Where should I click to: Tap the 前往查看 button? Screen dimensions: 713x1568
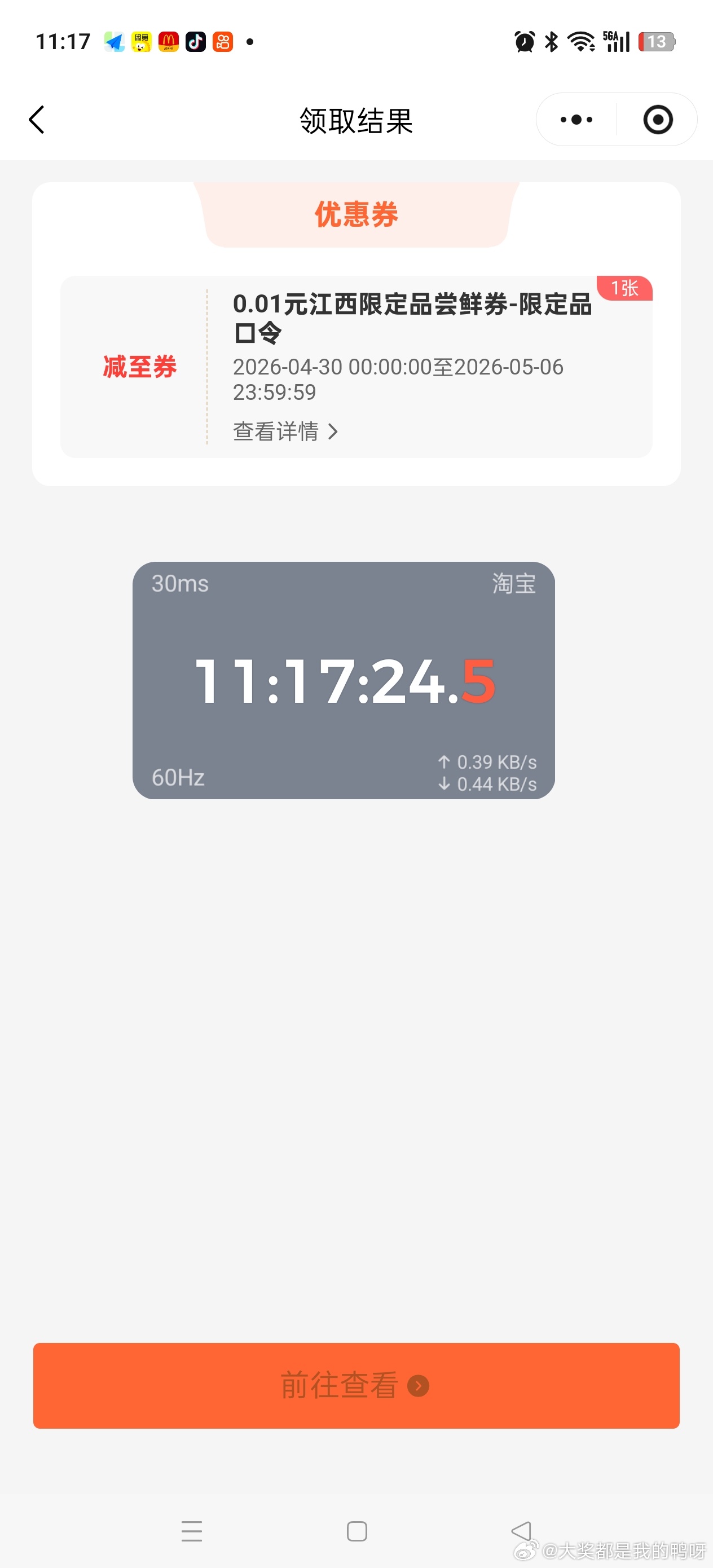coord(356,1385)
